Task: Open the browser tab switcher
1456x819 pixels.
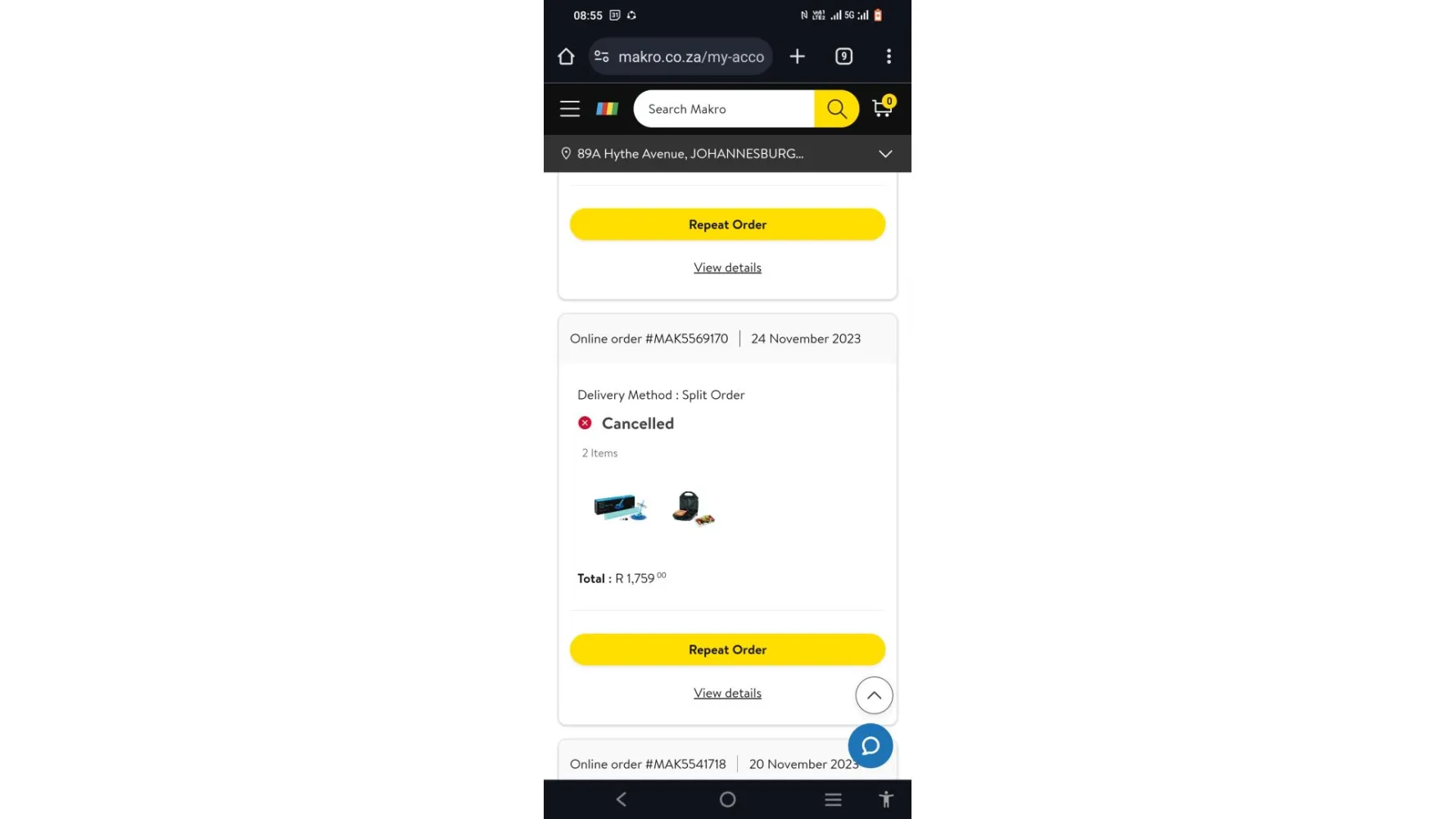Action: click(843, 57)
